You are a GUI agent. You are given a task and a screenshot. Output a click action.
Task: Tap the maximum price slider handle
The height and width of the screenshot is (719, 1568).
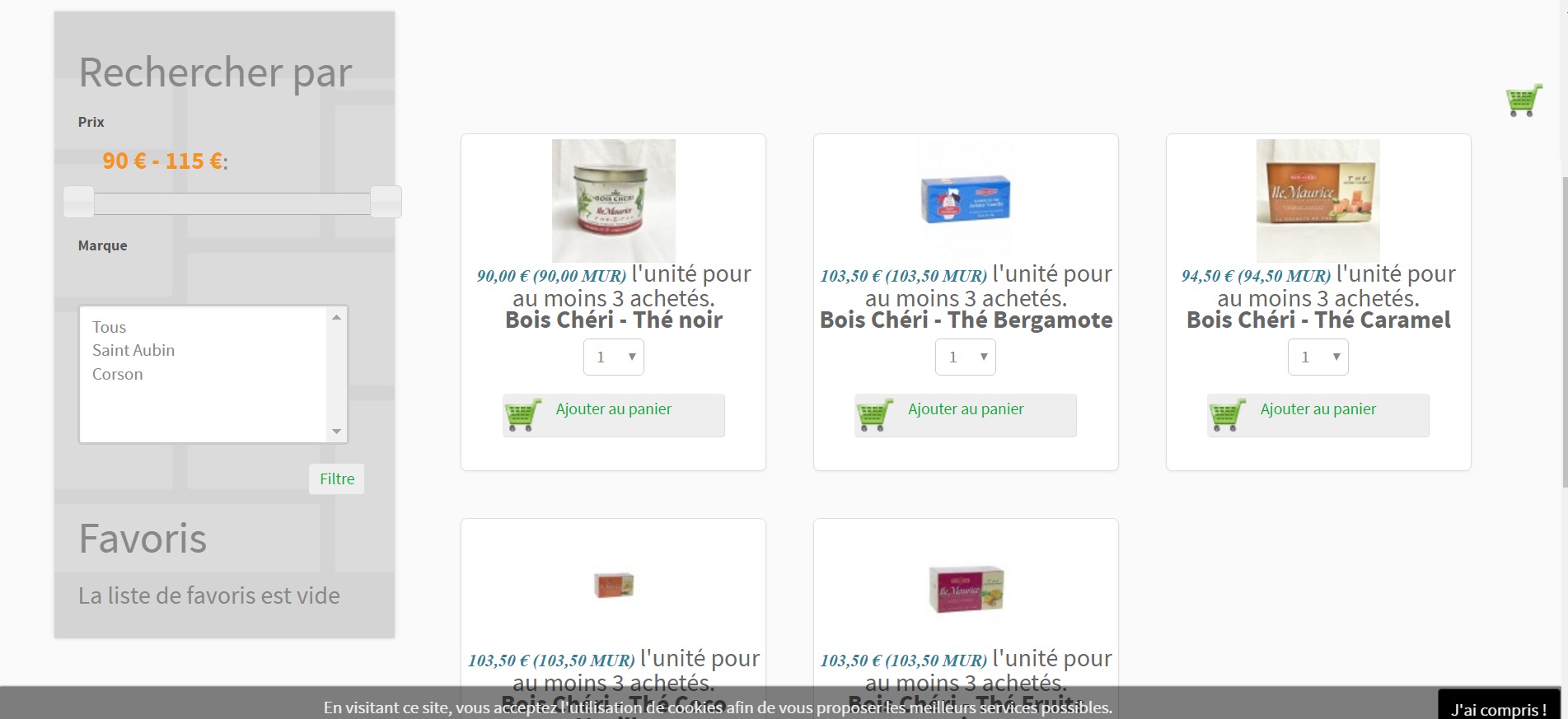point(386,202)
